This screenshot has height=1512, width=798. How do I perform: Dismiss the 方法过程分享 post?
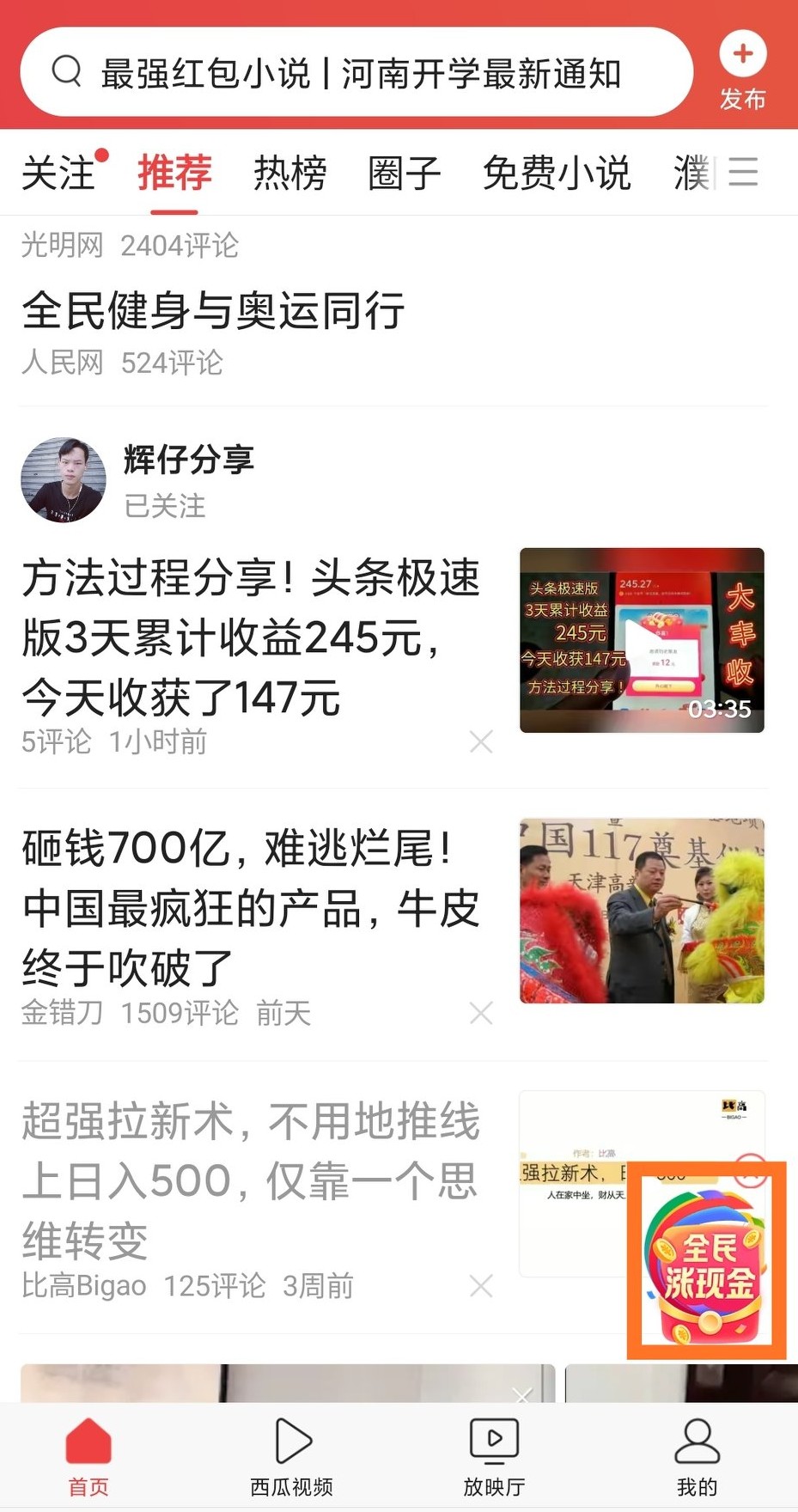point(481,741)
